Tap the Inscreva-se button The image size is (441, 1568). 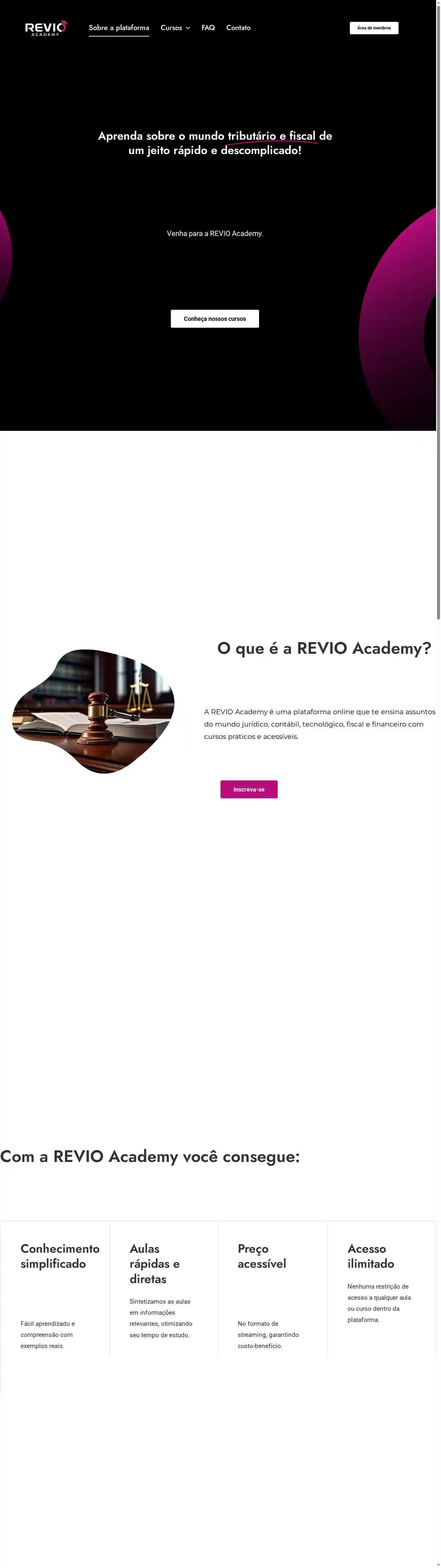click(249, 789)
